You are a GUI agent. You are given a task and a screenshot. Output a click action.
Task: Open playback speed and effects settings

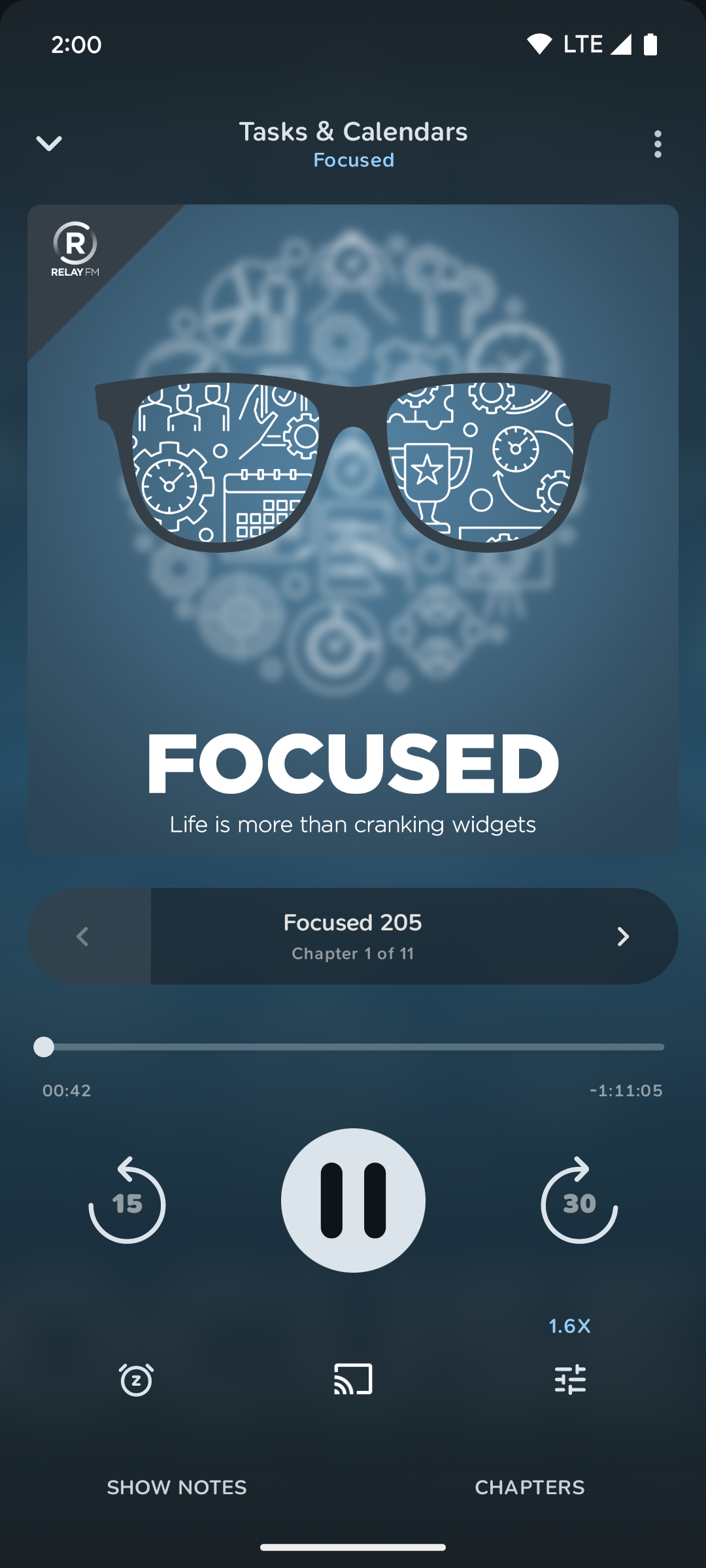coord(570,1379)
